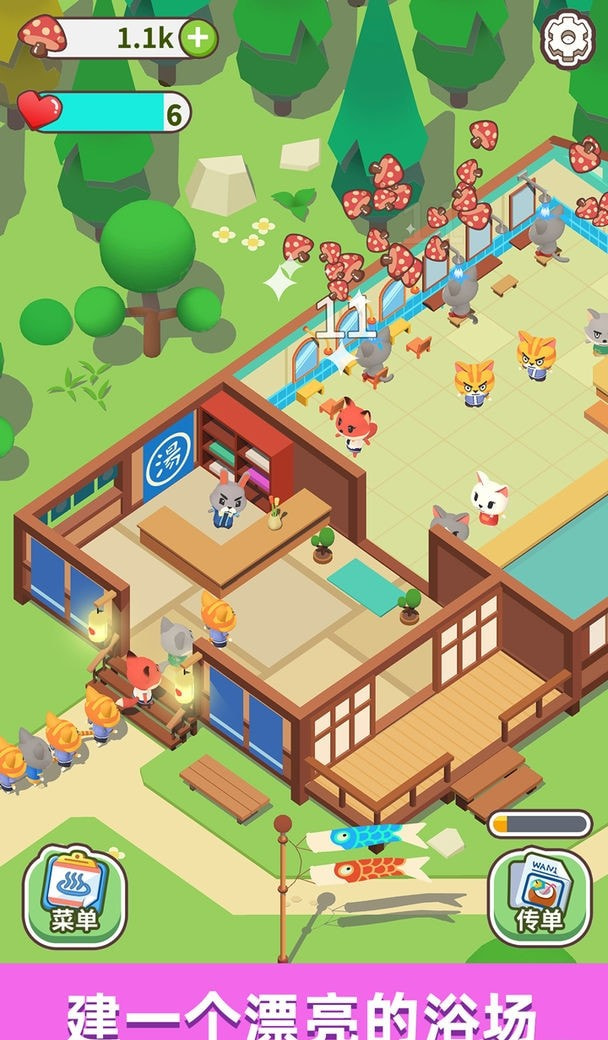
Task: Open the 菜单 menu button
Action: (x=74, y=895)
